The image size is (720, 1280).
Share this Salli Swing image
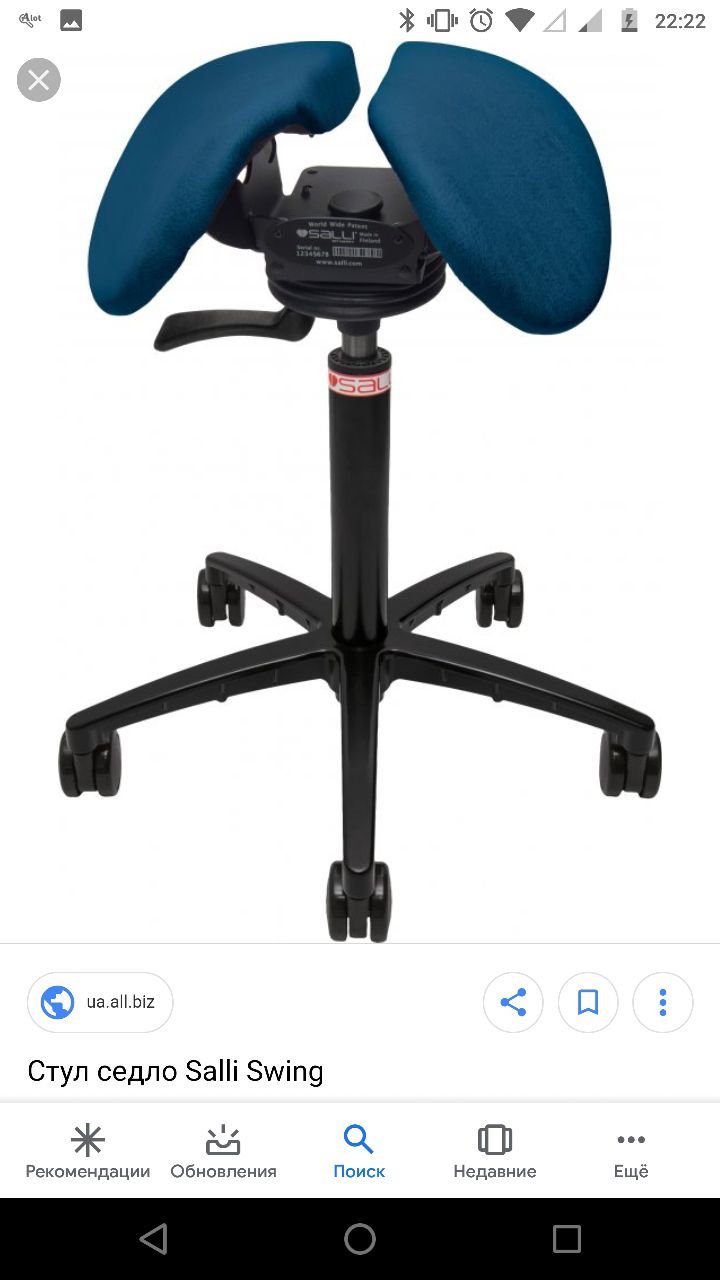pos(513,1002)
